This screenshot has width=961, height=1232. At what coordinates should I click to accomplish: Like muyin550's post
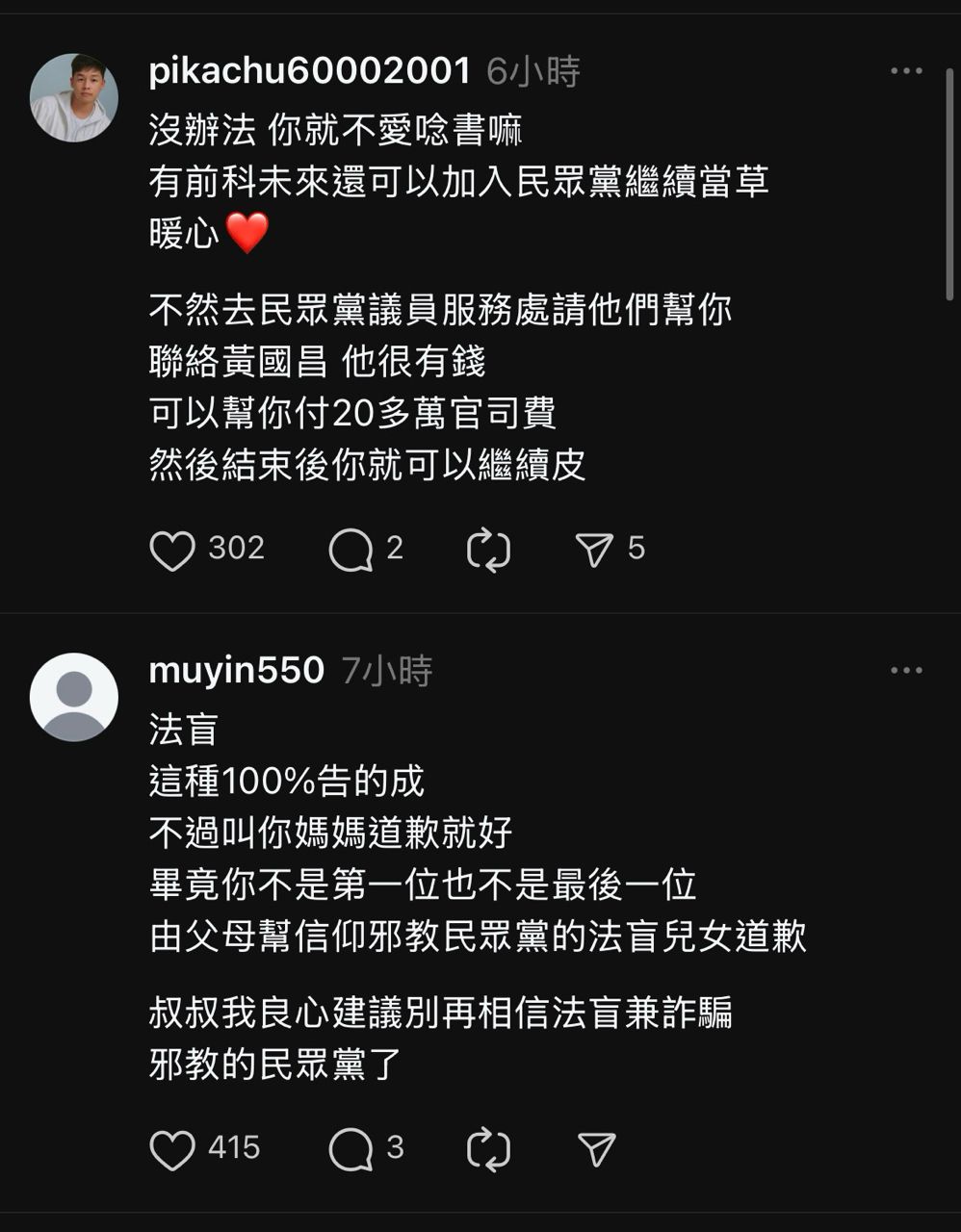point(173,1149)
